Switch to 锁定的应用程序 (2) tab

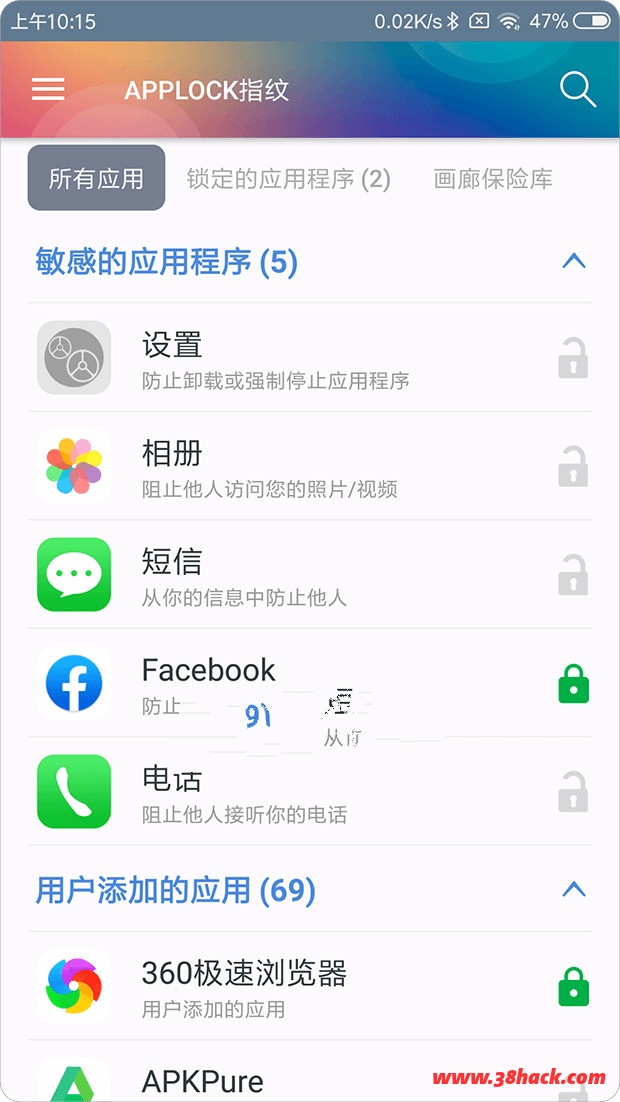288,179
